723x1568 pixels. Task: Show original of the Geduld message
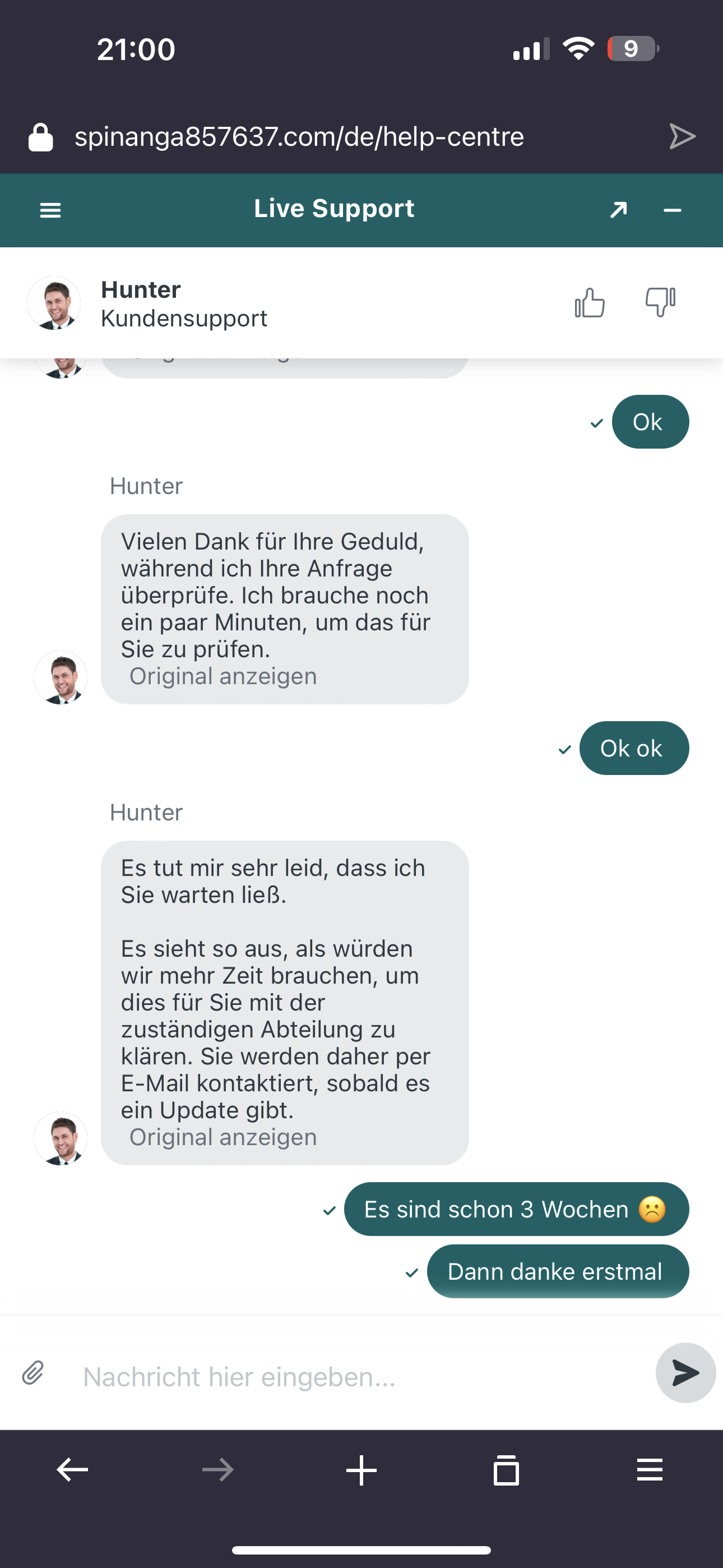coord(223,676)
